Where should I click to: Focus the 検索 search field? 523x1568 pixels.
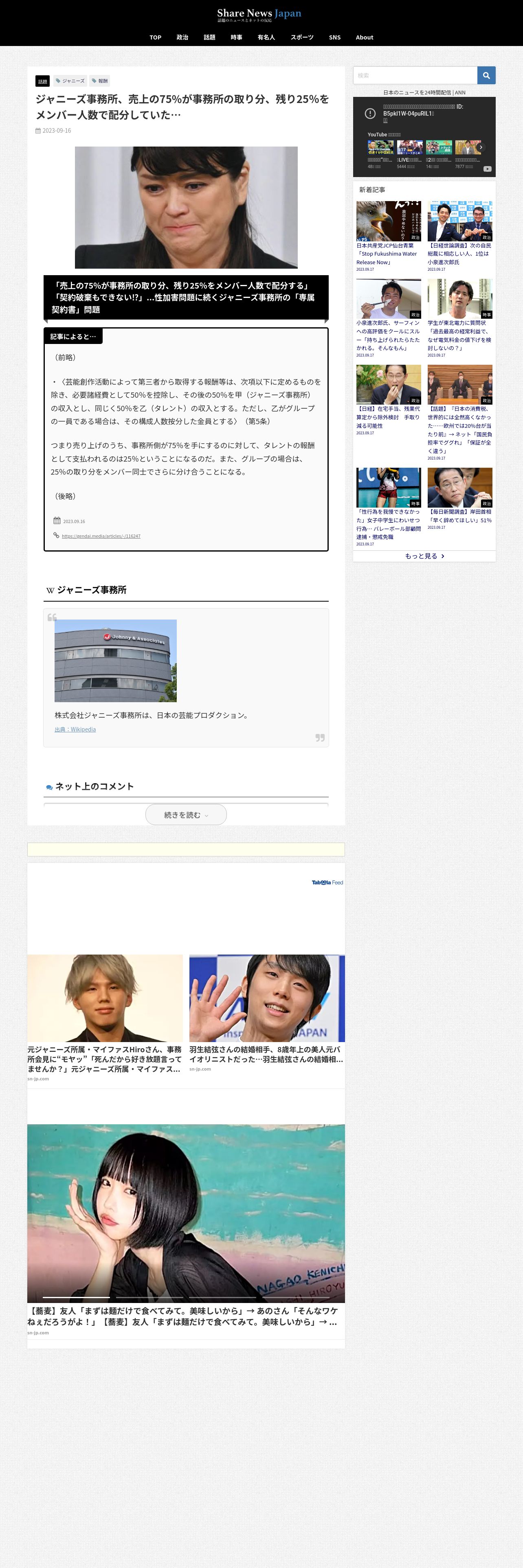point(415,75)
